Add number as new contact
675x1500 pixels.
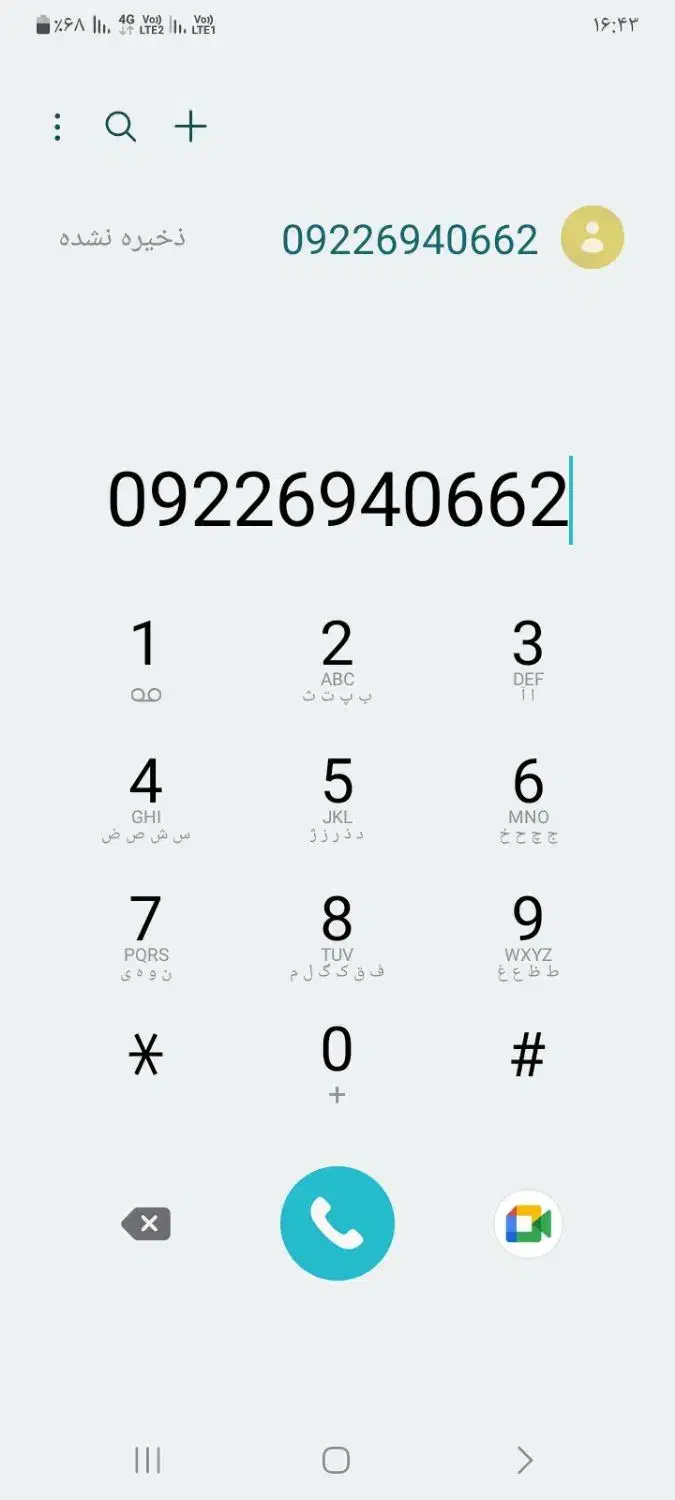click(x=190, y=127)
